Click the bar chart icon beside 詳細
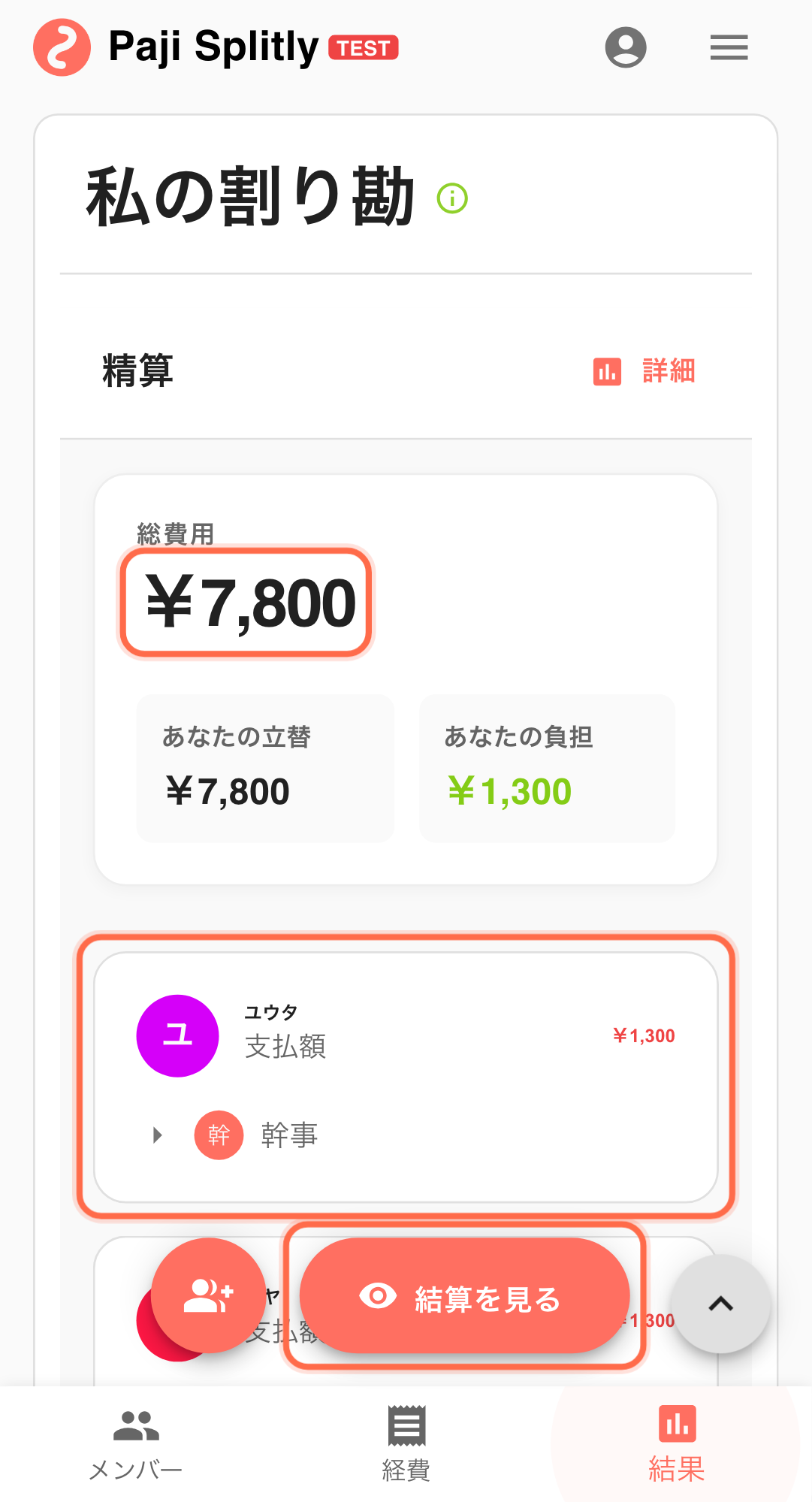The image size is (812, 1502). (x=607, y=370)
